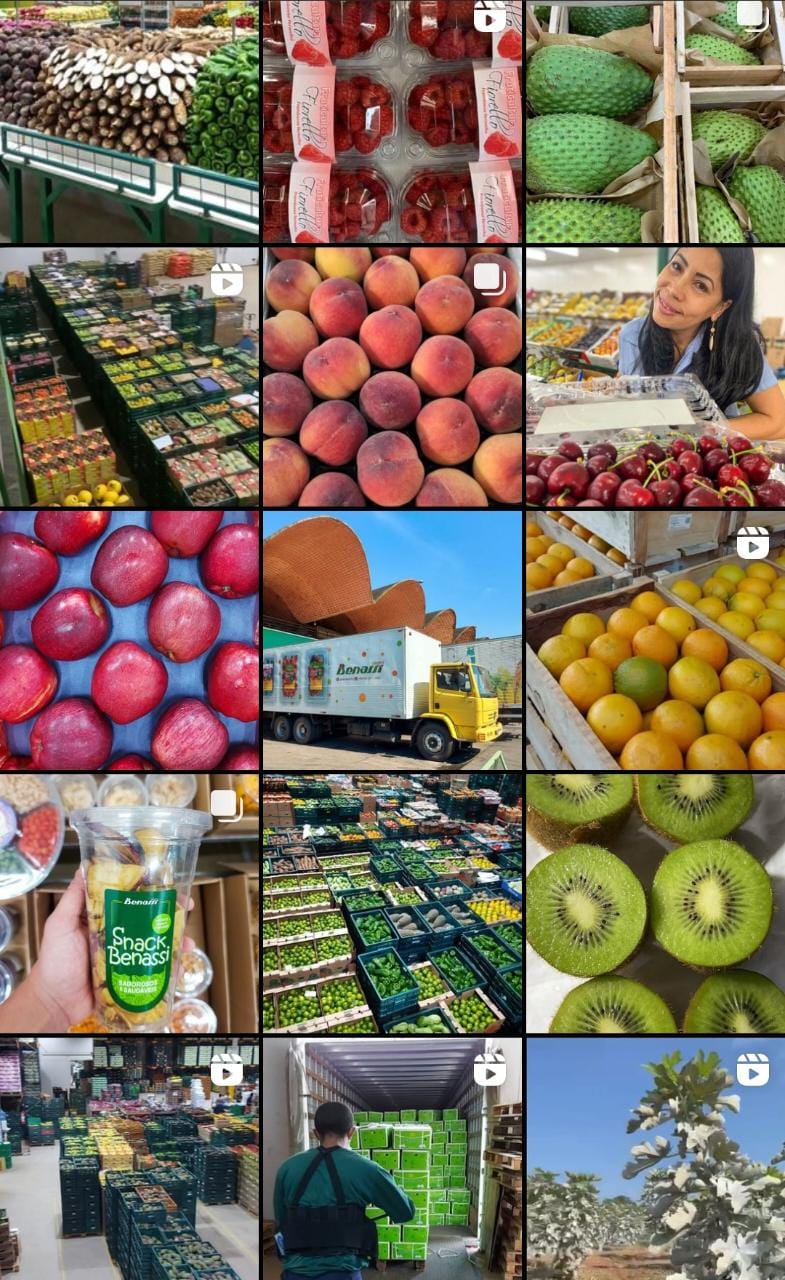785x1280 pixels.
Task: Open the sliced kiwi post
Action: pos(655,903)
